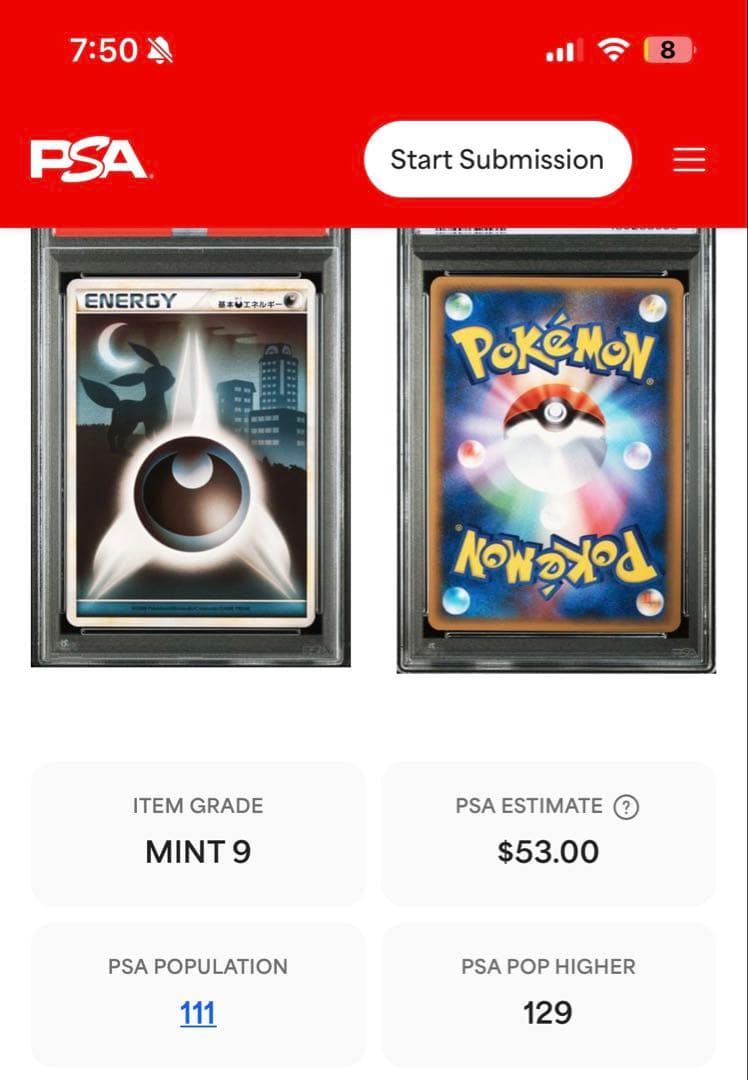
Task: View the Energy card front image
Action: point(191,450)
